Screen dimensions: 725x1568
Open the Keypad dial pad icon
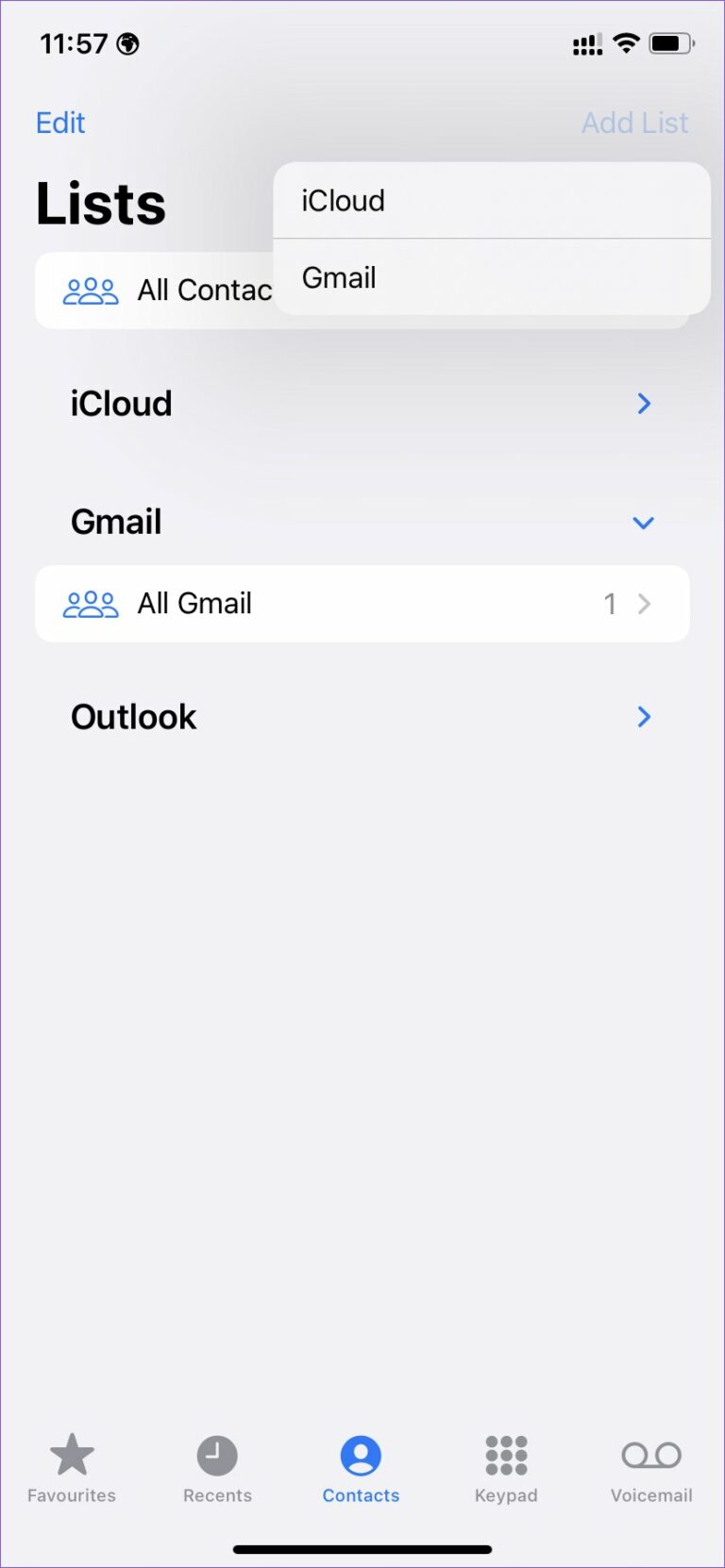(506, 1454)
